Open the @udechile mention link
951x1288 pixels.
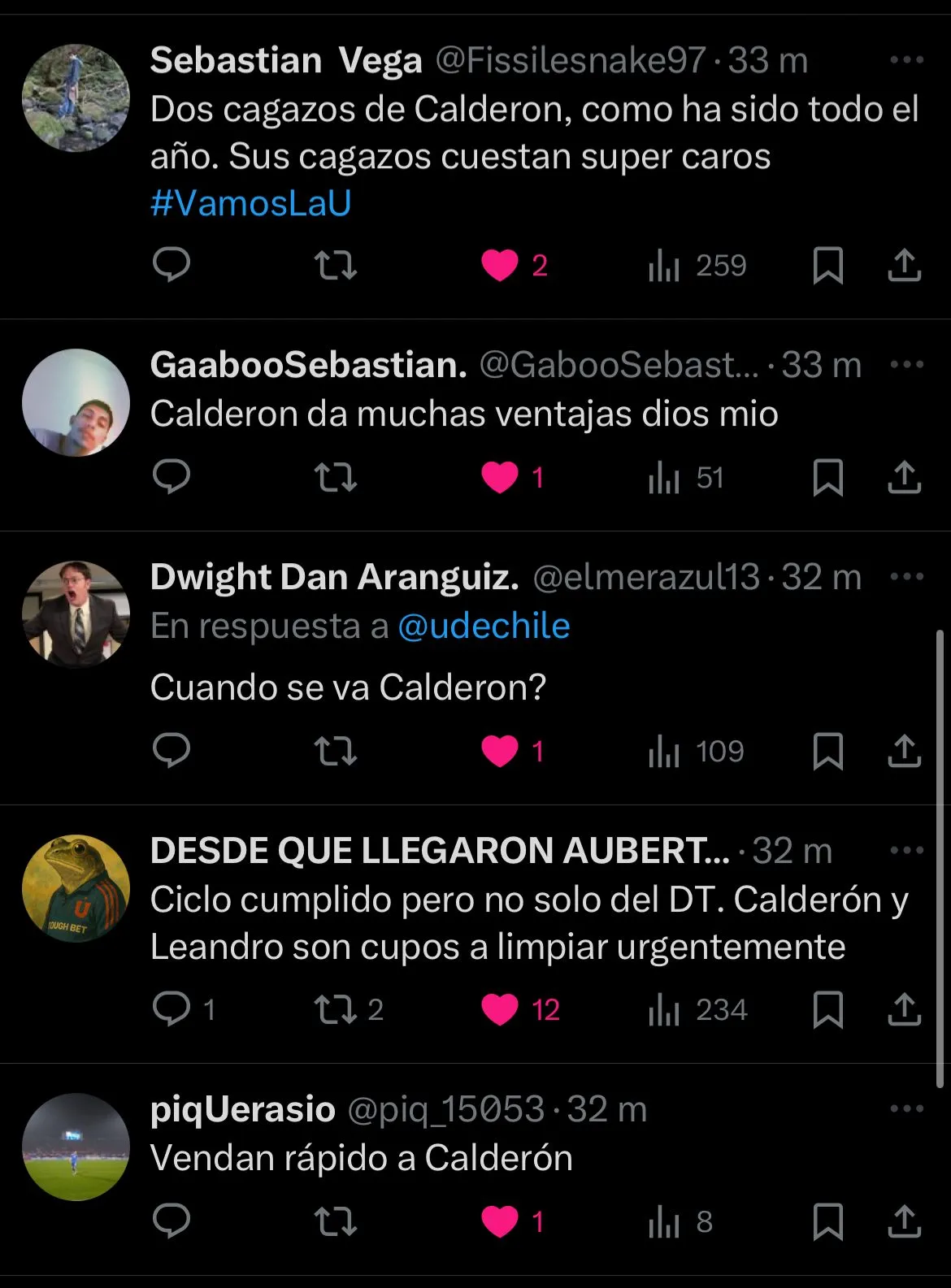coord(484,626)
